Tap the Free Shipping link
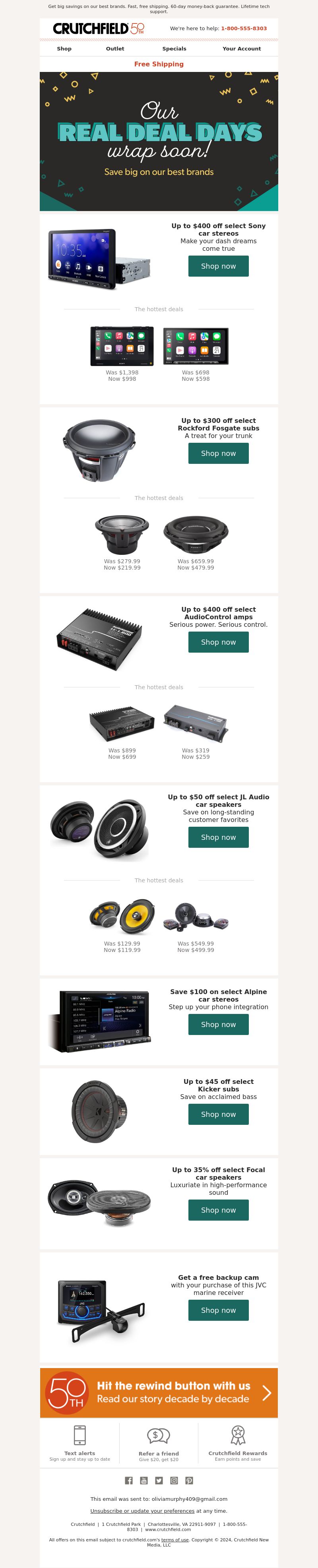318x1568 pixels. pyautogui.click(x=159, y=64)
